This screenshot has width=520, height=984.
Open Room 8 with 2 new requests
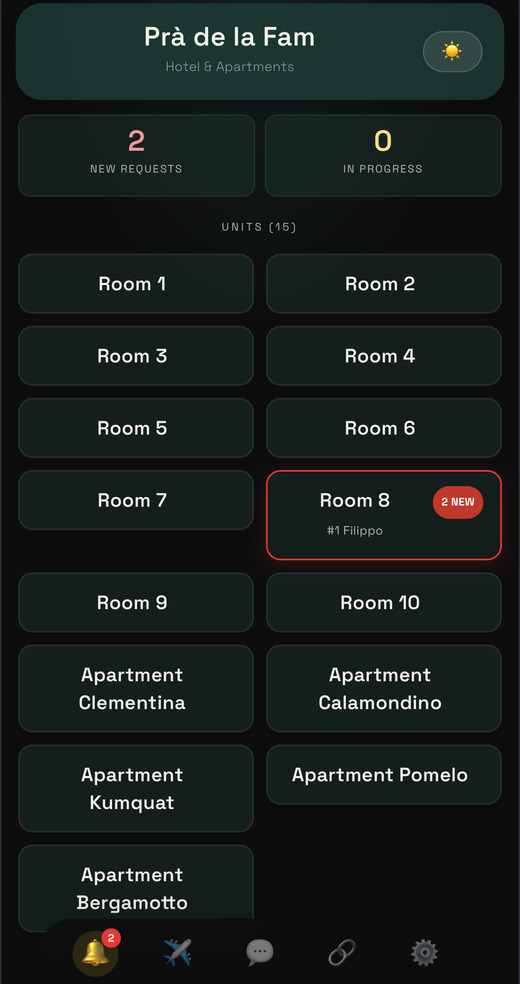(x=384, y=515)
